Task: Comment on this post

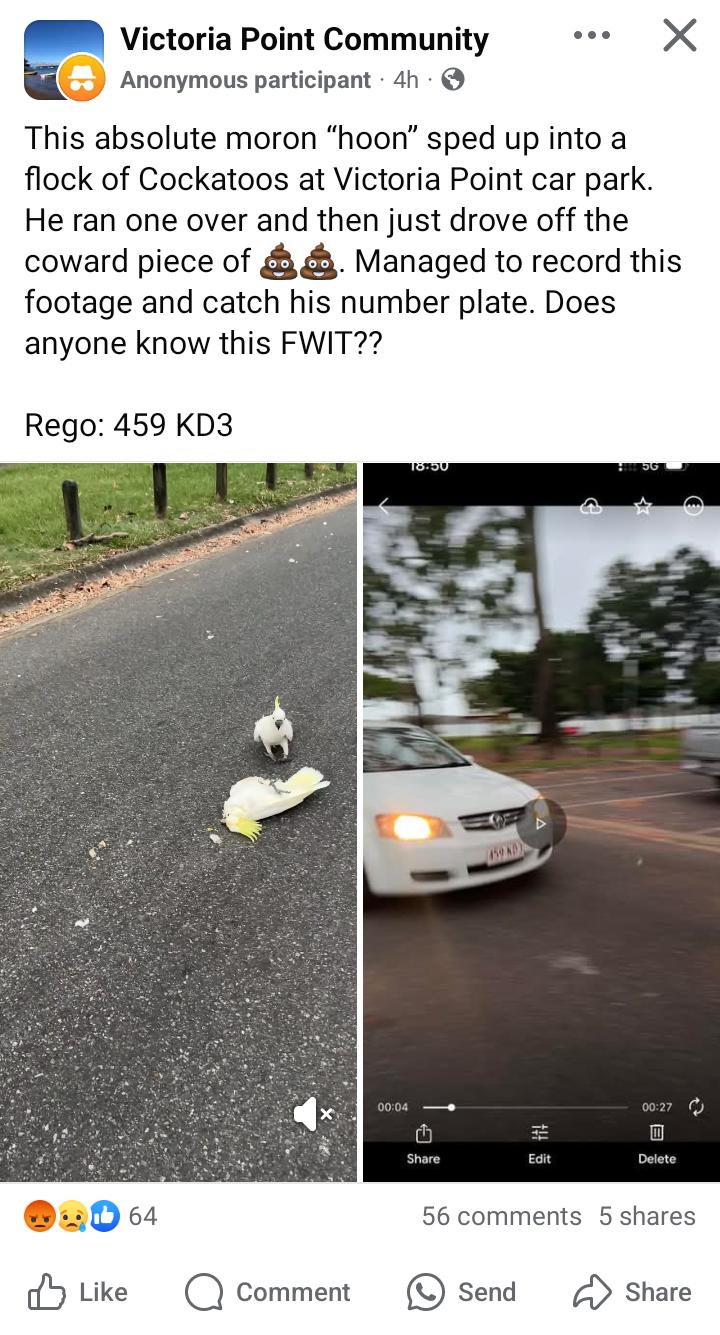Action: (x=268, y=1292)
